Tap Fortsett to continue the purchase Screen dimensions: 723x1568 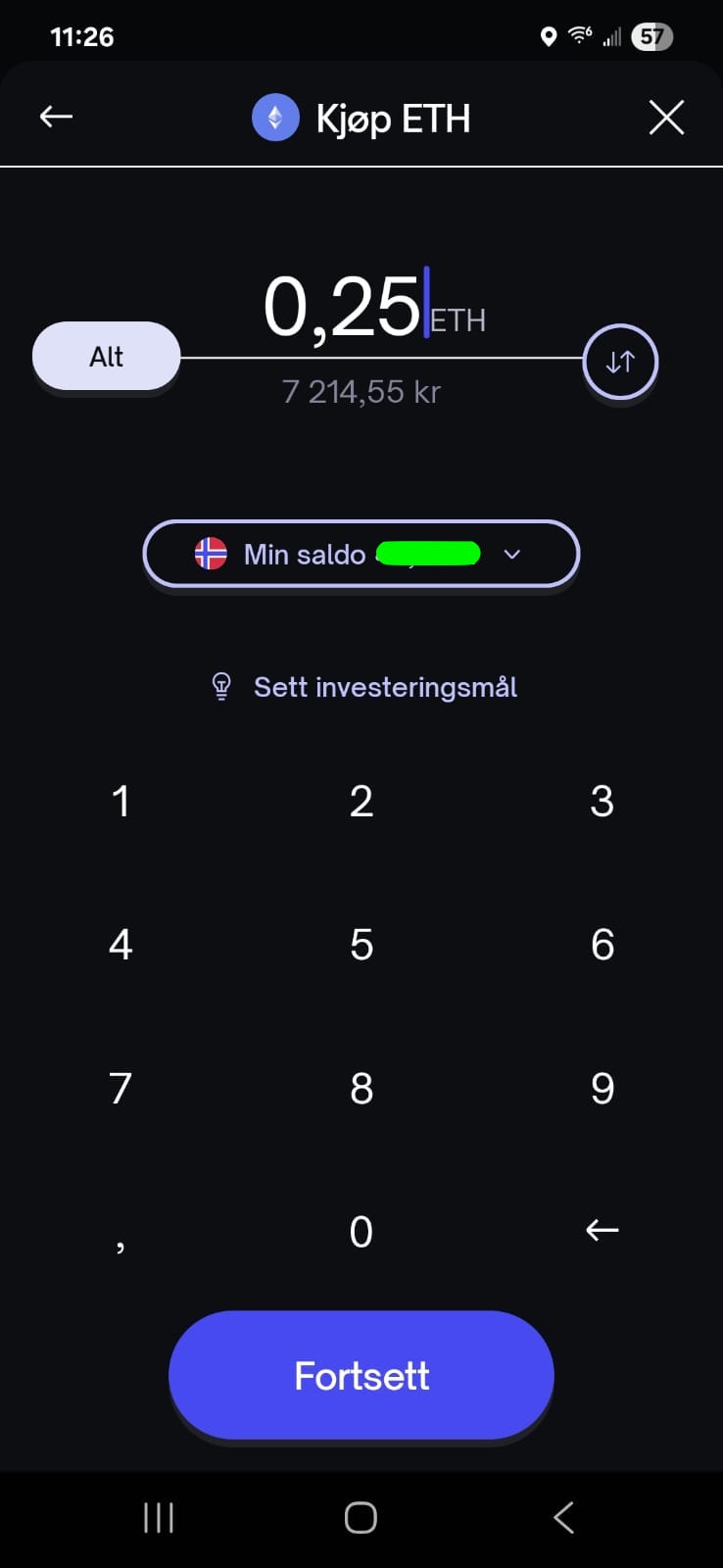361,1375
